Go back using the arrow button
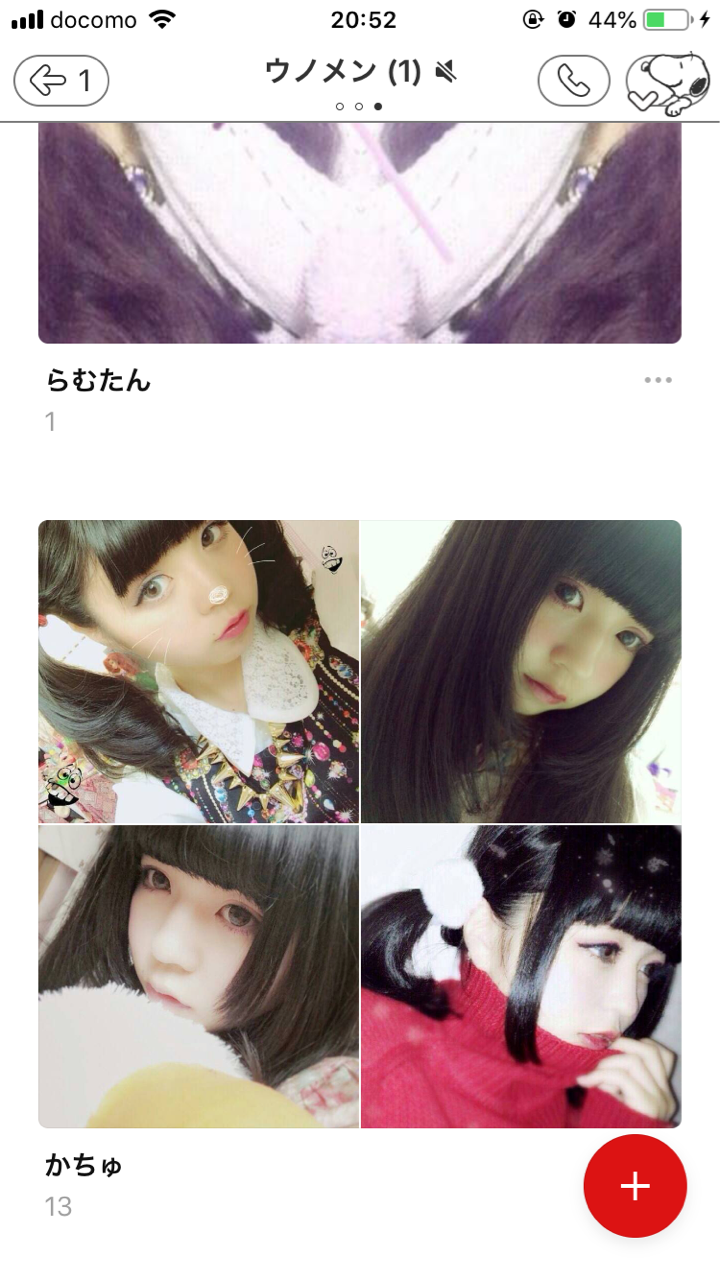The image size is (720, 1280). tap(61, 81)
